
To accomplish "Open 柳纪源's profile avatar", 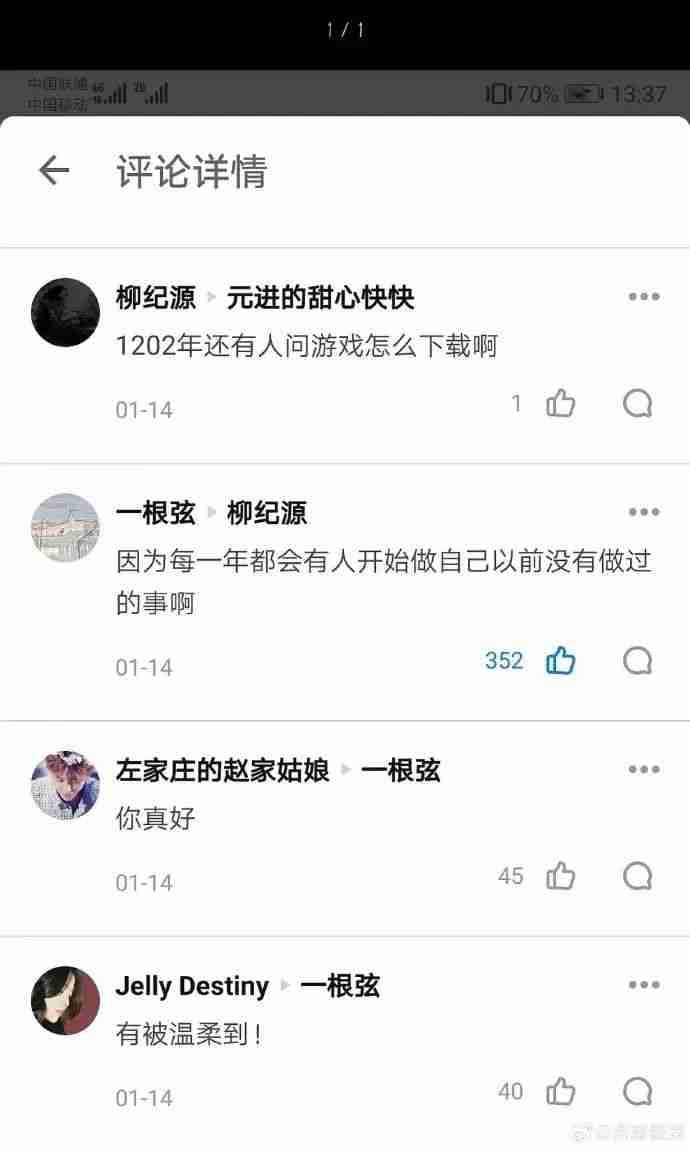I will coord(66,312).
